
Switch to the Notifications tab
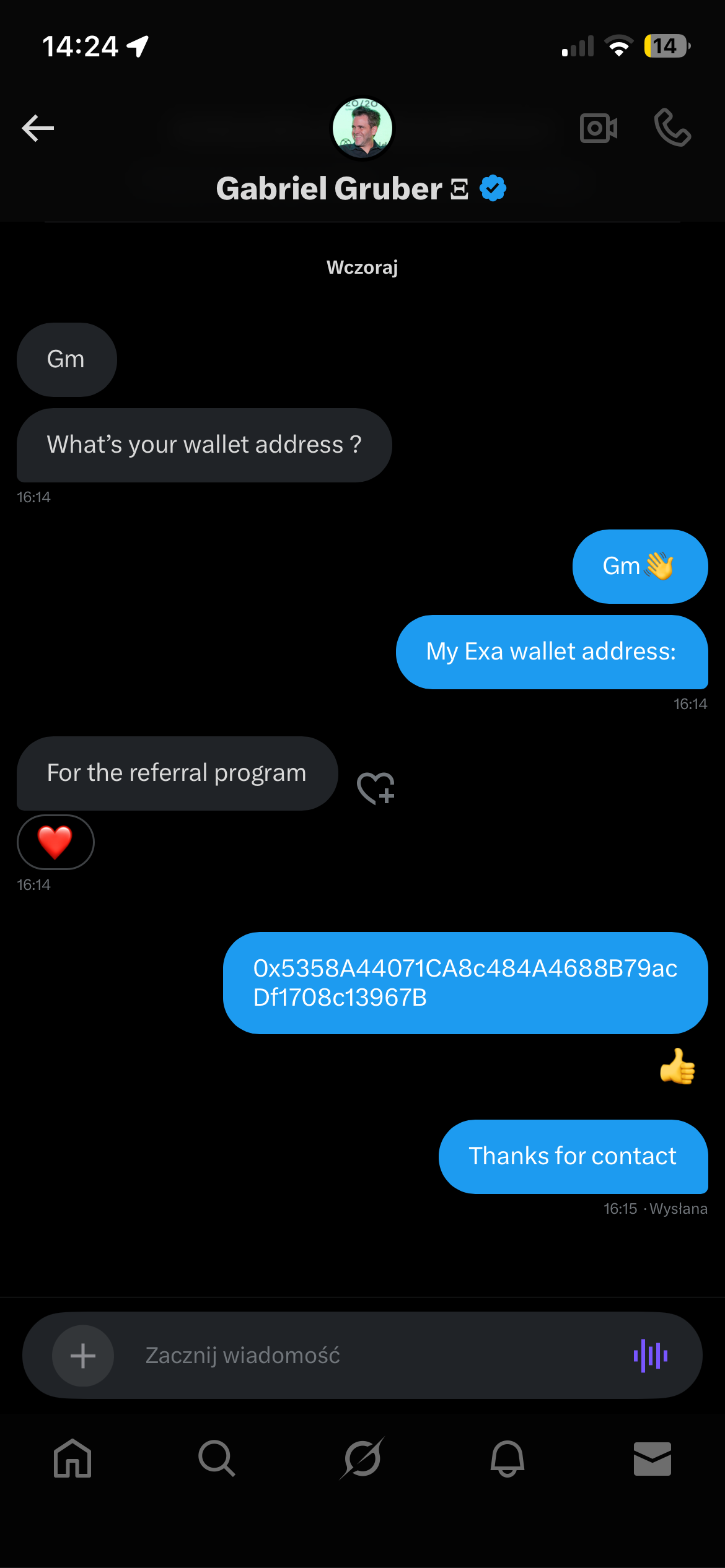coord(507,1458)
